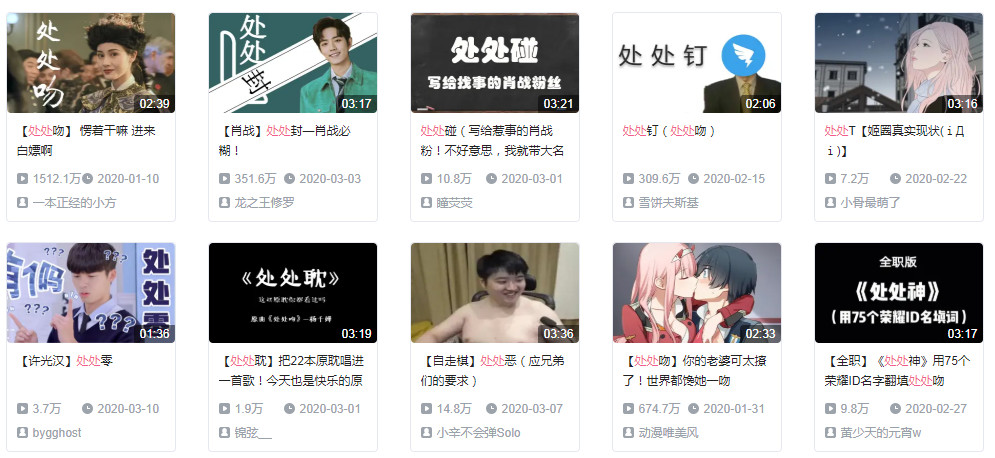Open the 处处T 姬圈真实现状 video thumbnail
The height and width of the screenshot is (458, 995).
(x=899, y=62)
